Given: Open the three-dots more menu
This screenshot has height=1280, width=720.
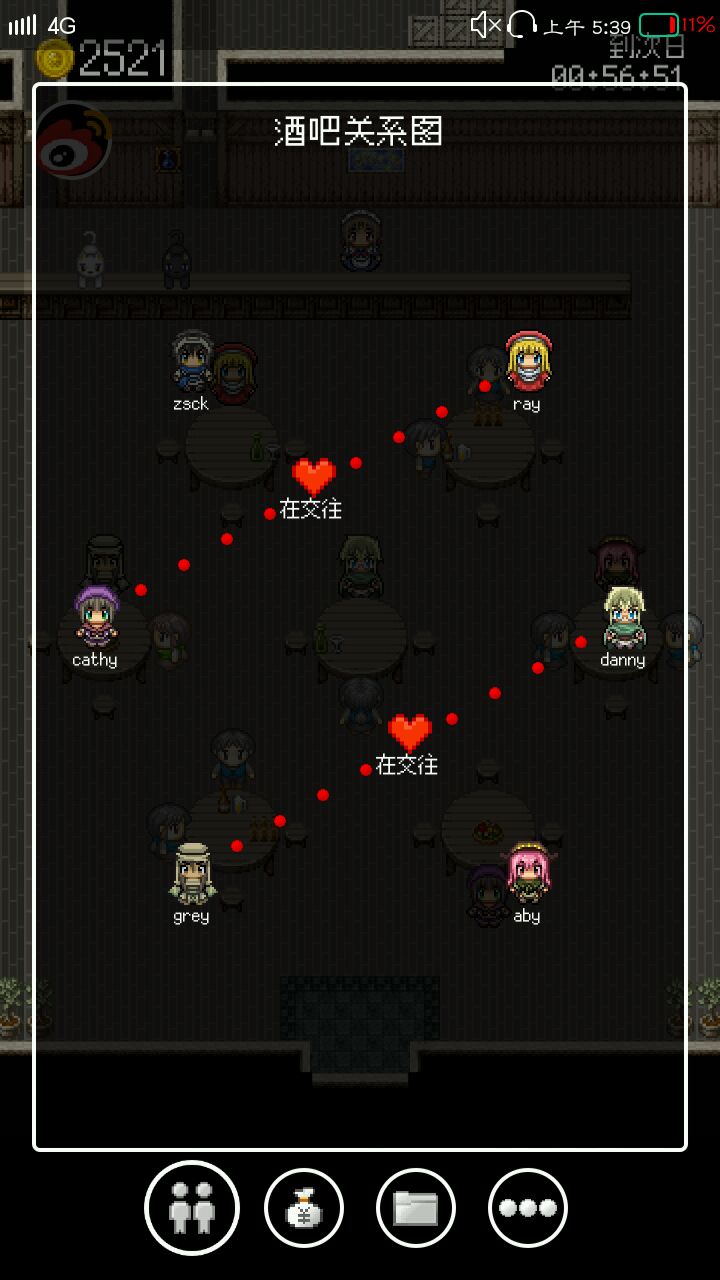Looking at the screenshot, I should pyautogui.click(x=528, y=1208).
